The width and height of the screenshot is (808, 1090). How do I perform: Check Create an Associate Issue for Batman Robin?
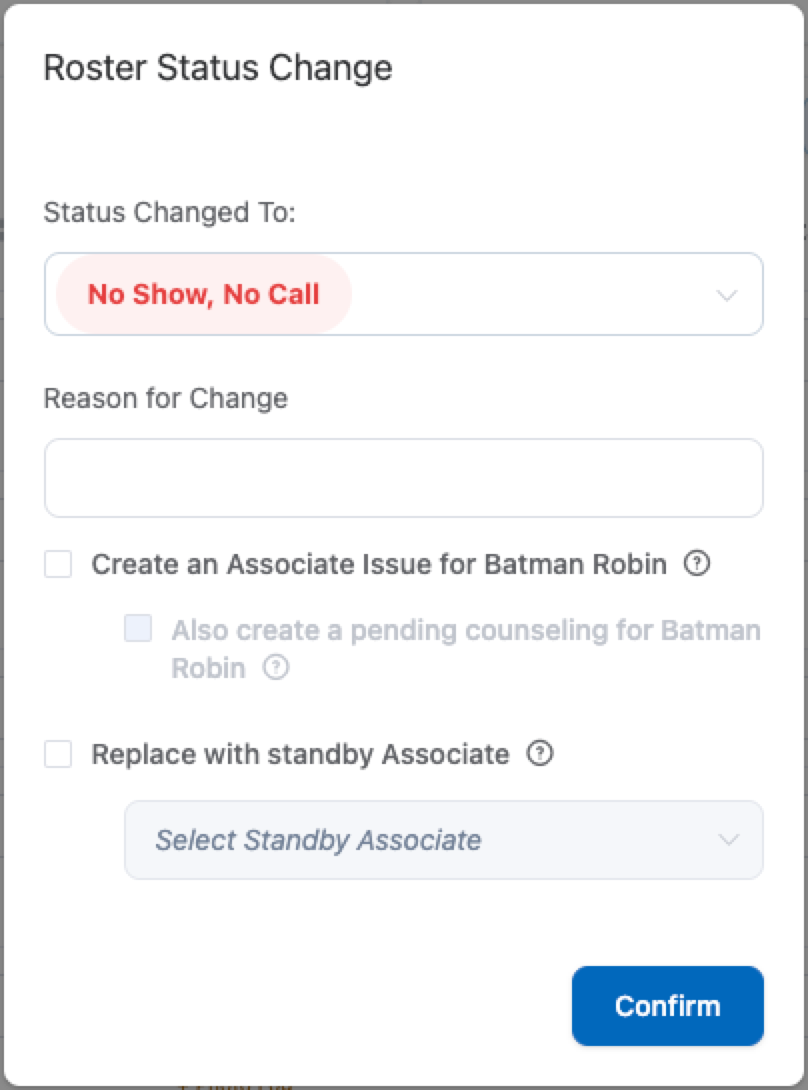click(x=58, y=565)
